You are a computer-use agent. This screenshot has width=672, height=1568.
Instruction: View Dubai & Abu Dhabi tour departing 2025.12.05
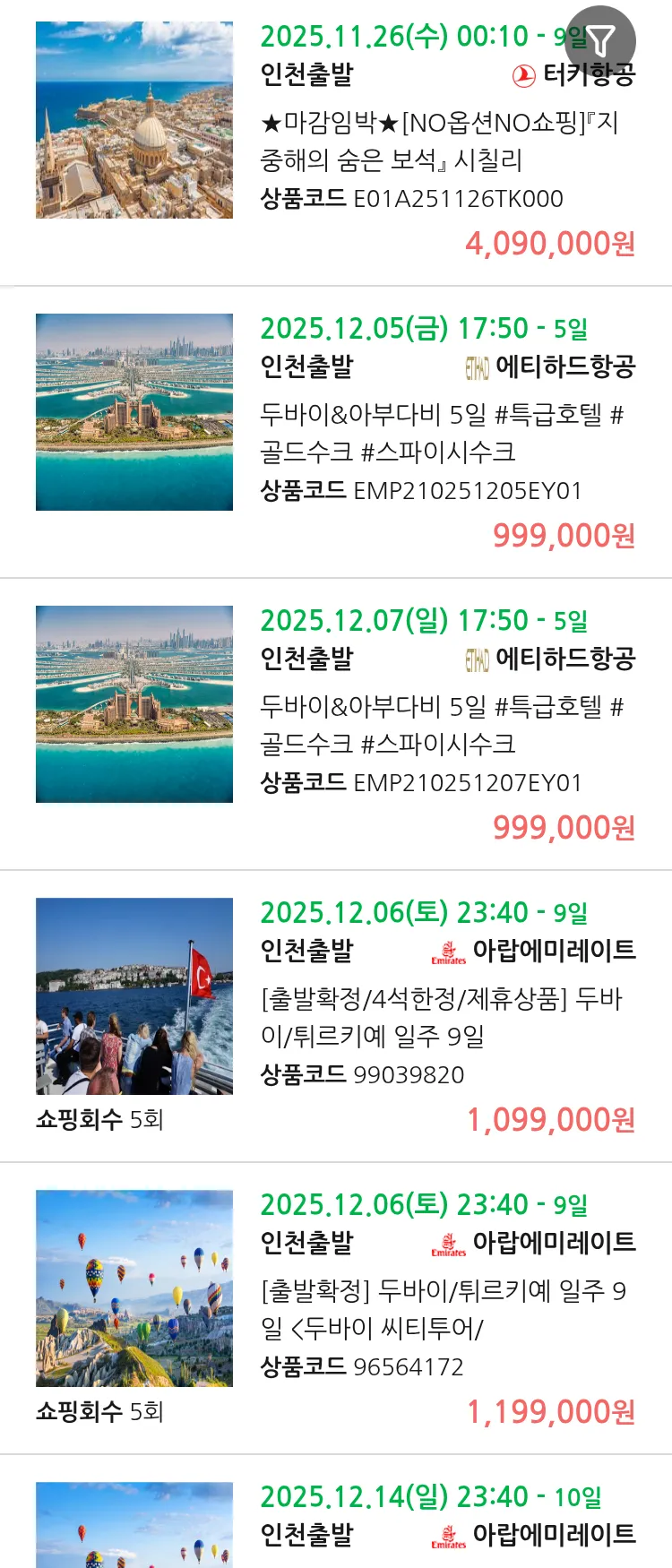click(439, 433)
